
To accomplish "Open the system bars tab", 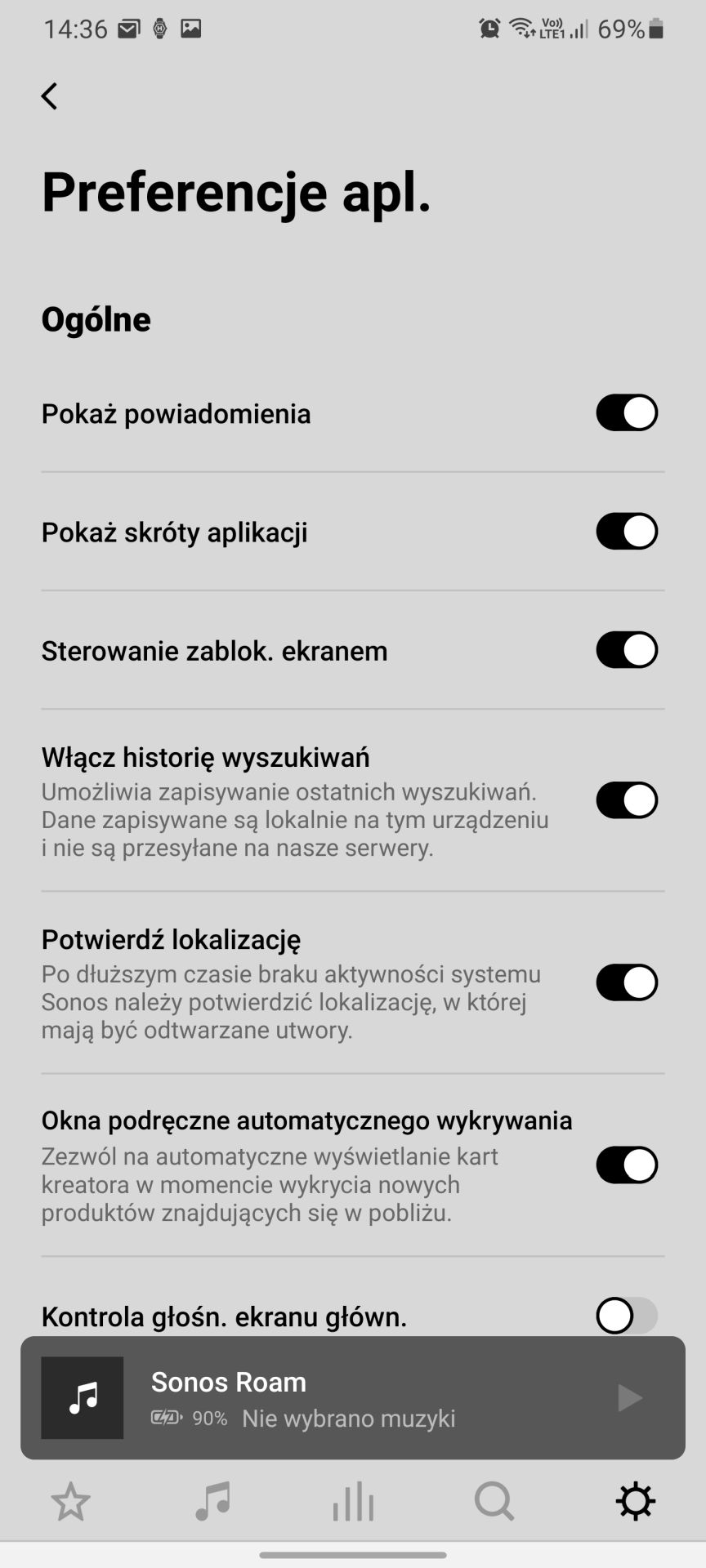I will click(353, 1501).
